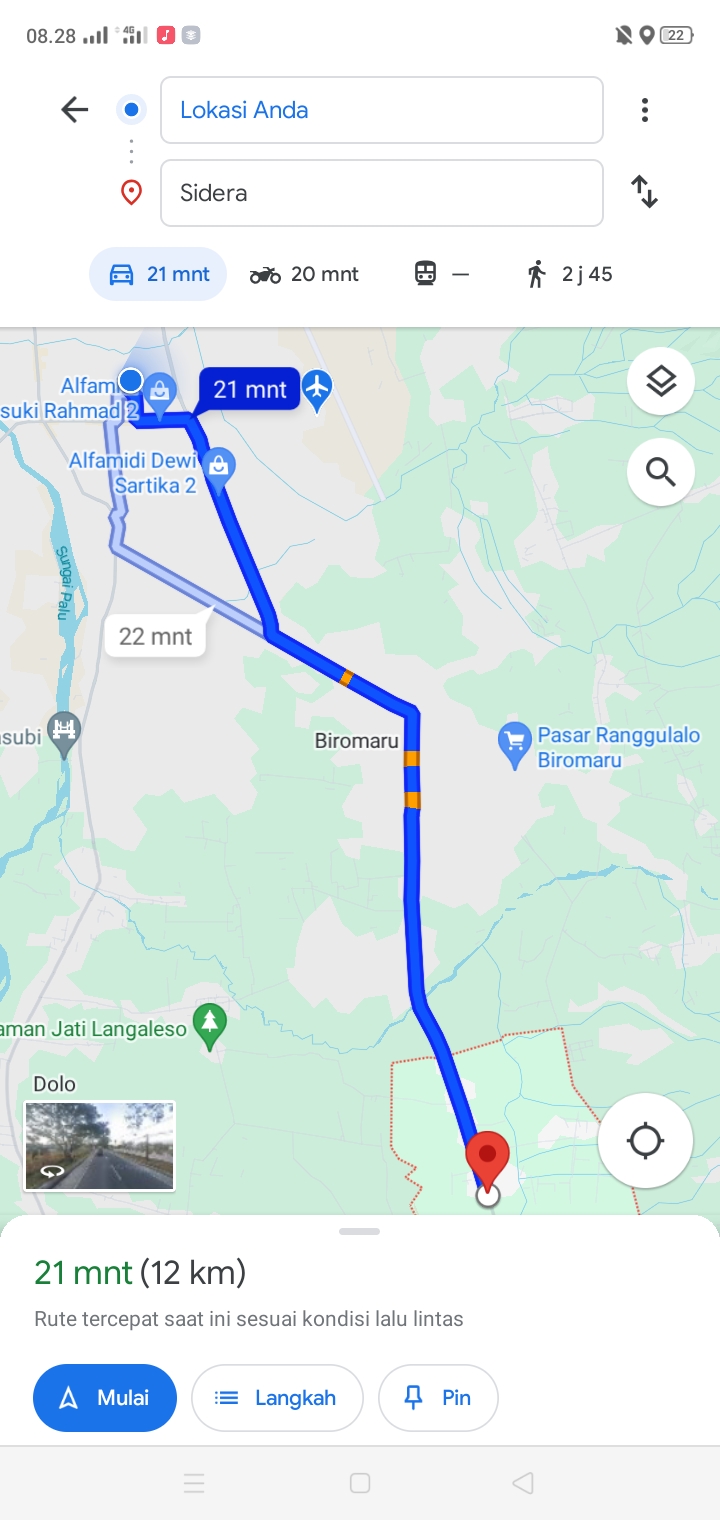The height and width of the screenshot is (1520, 720).
Task: Start navigation with Mulai
Action: coord(105,1398)
